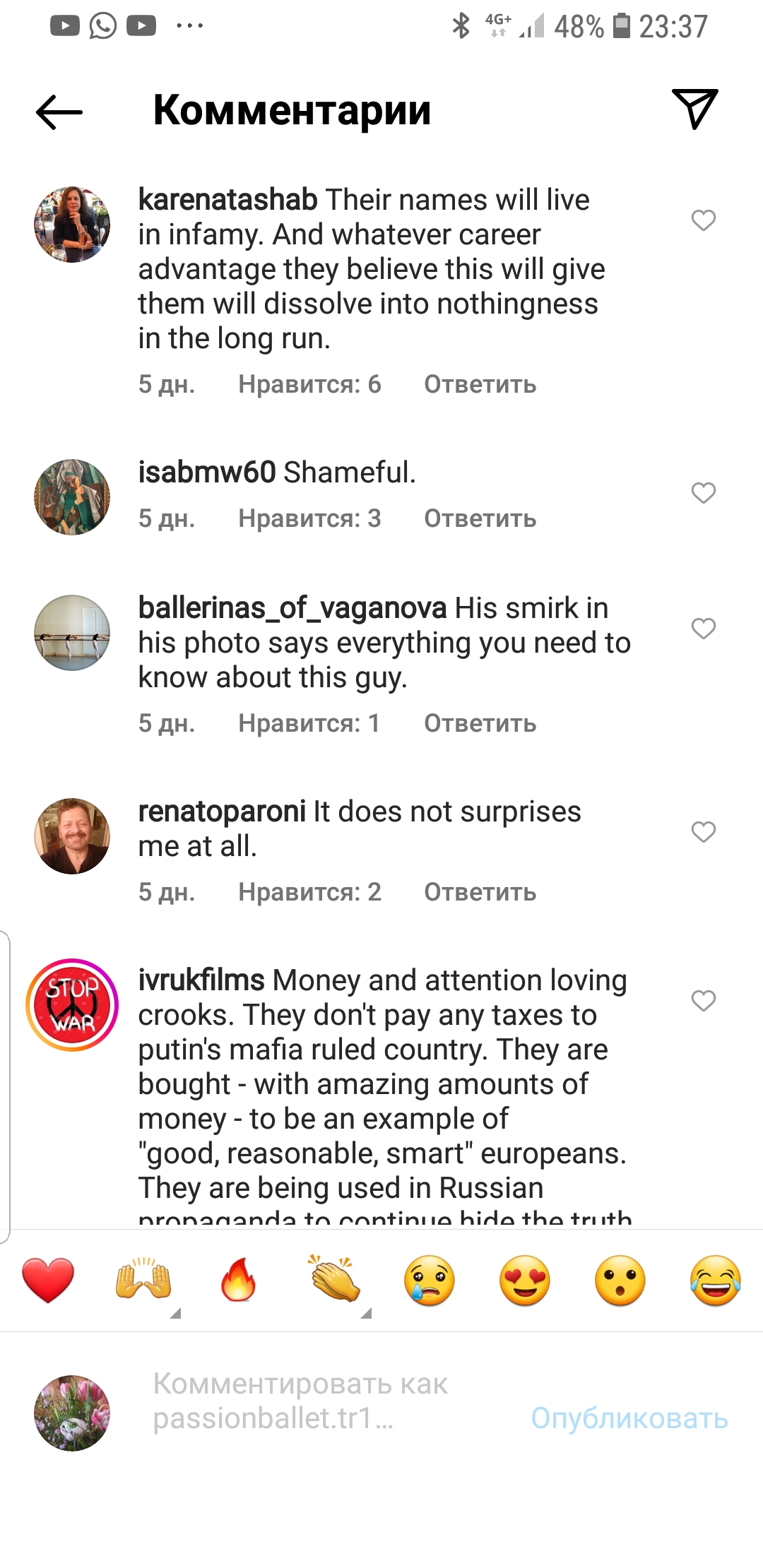Reply to ballerinas_of_vaganova's comment
763x1568 pixels.
point(480,723)
